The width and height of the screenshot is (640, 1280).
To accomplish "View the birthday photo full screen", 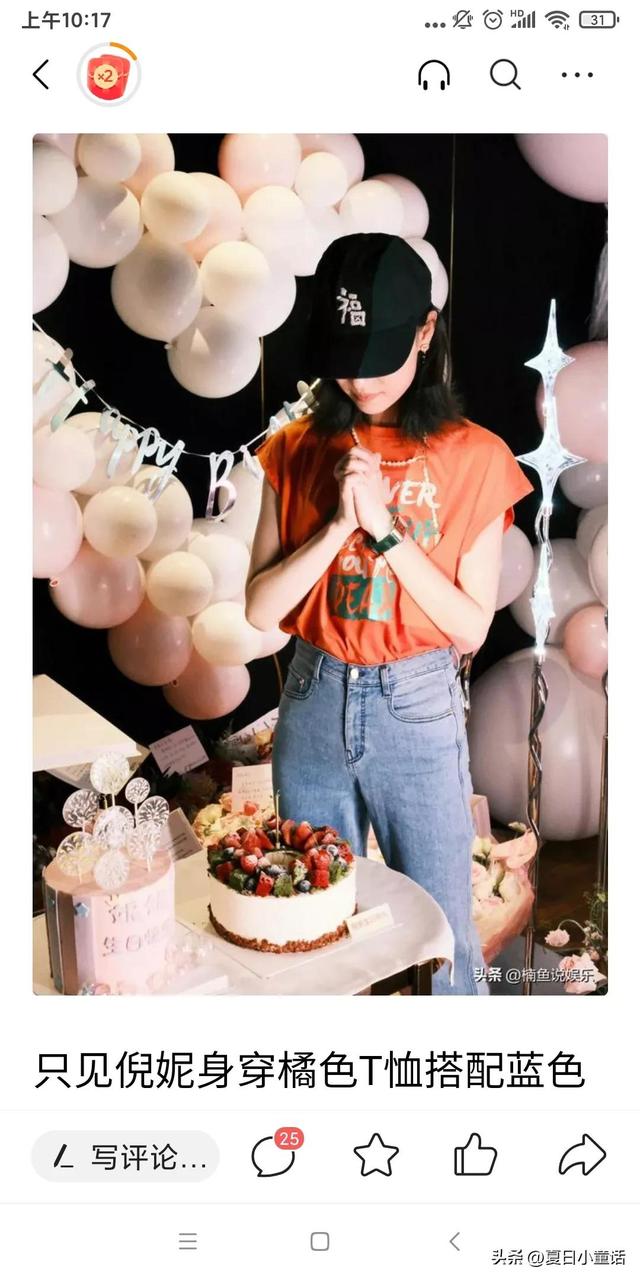I will pyautogui.click(x=320, y=564).
